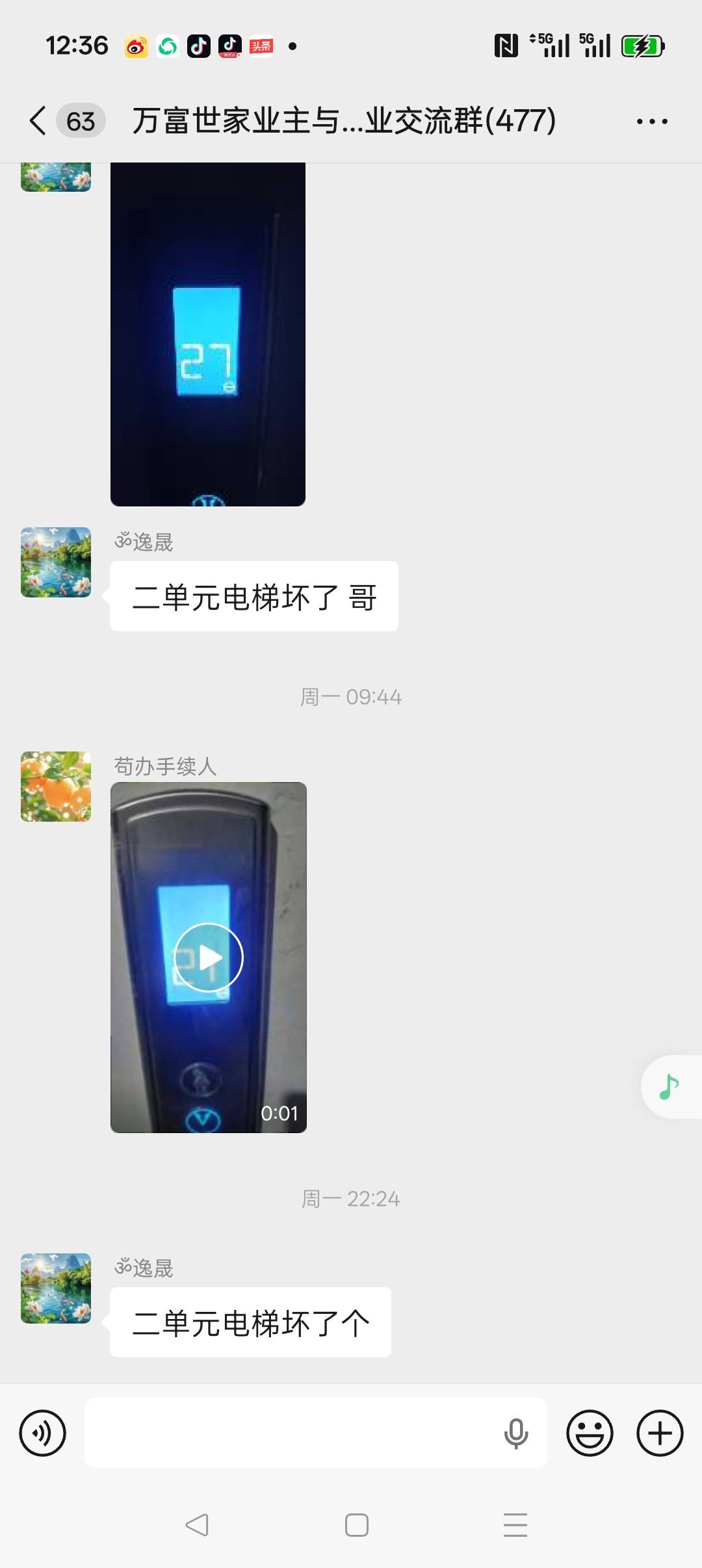
Task: Open the group chat overflow menu
Action: click(x=652, y=122)
